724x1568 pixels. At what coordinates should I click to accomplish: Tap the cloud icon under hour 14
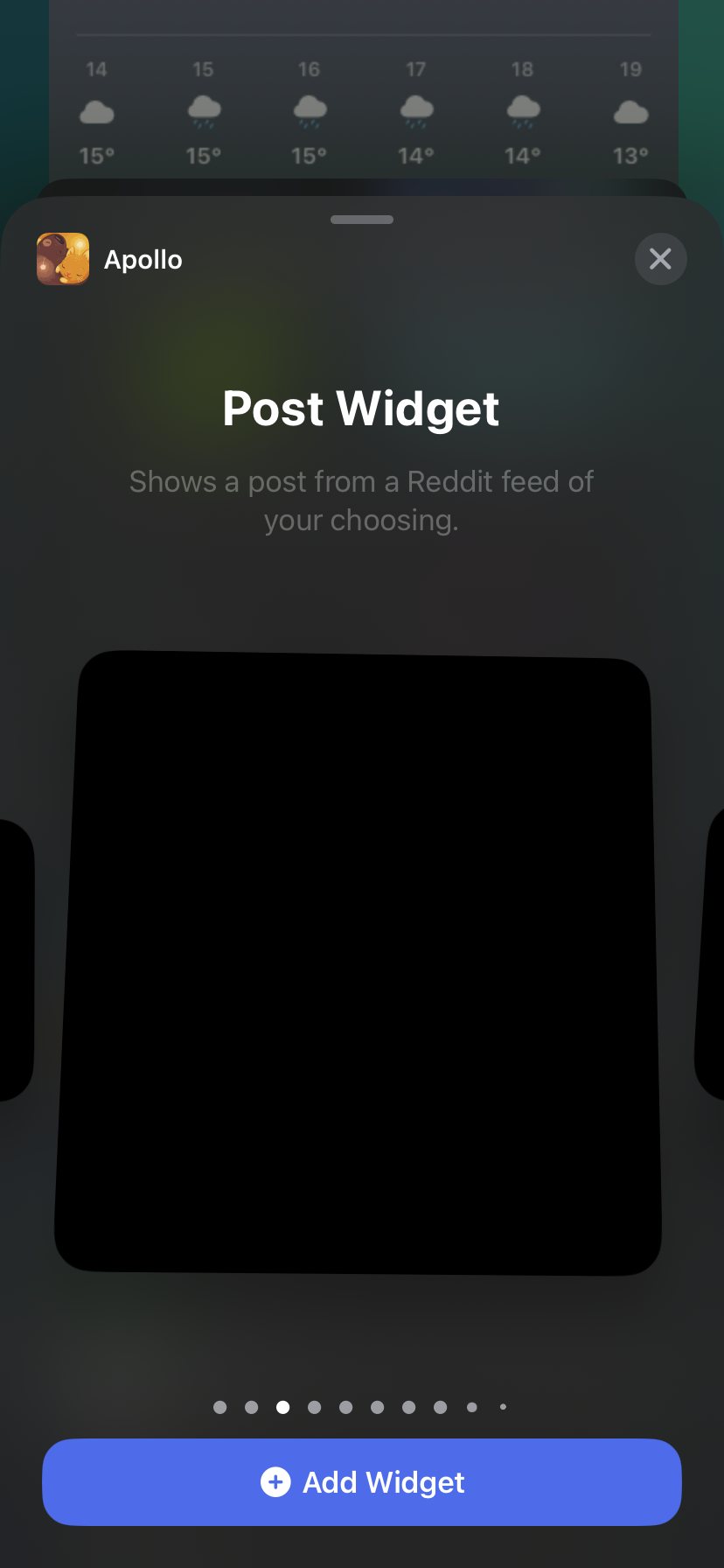pos(96,109)
